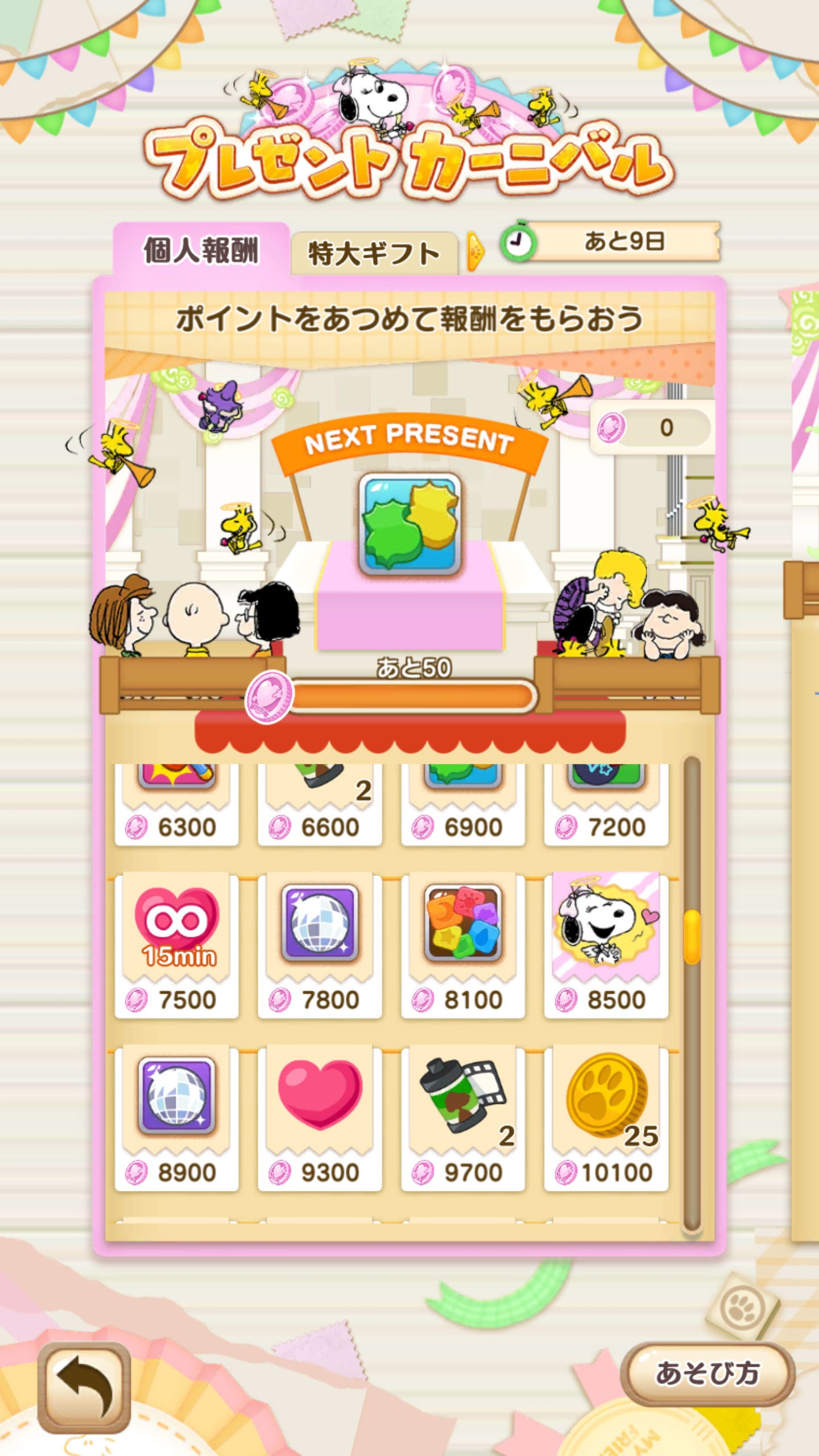Go back with the return arrow button
The height and width of the screenshot is (1456, 819).
click(84, 1388)
